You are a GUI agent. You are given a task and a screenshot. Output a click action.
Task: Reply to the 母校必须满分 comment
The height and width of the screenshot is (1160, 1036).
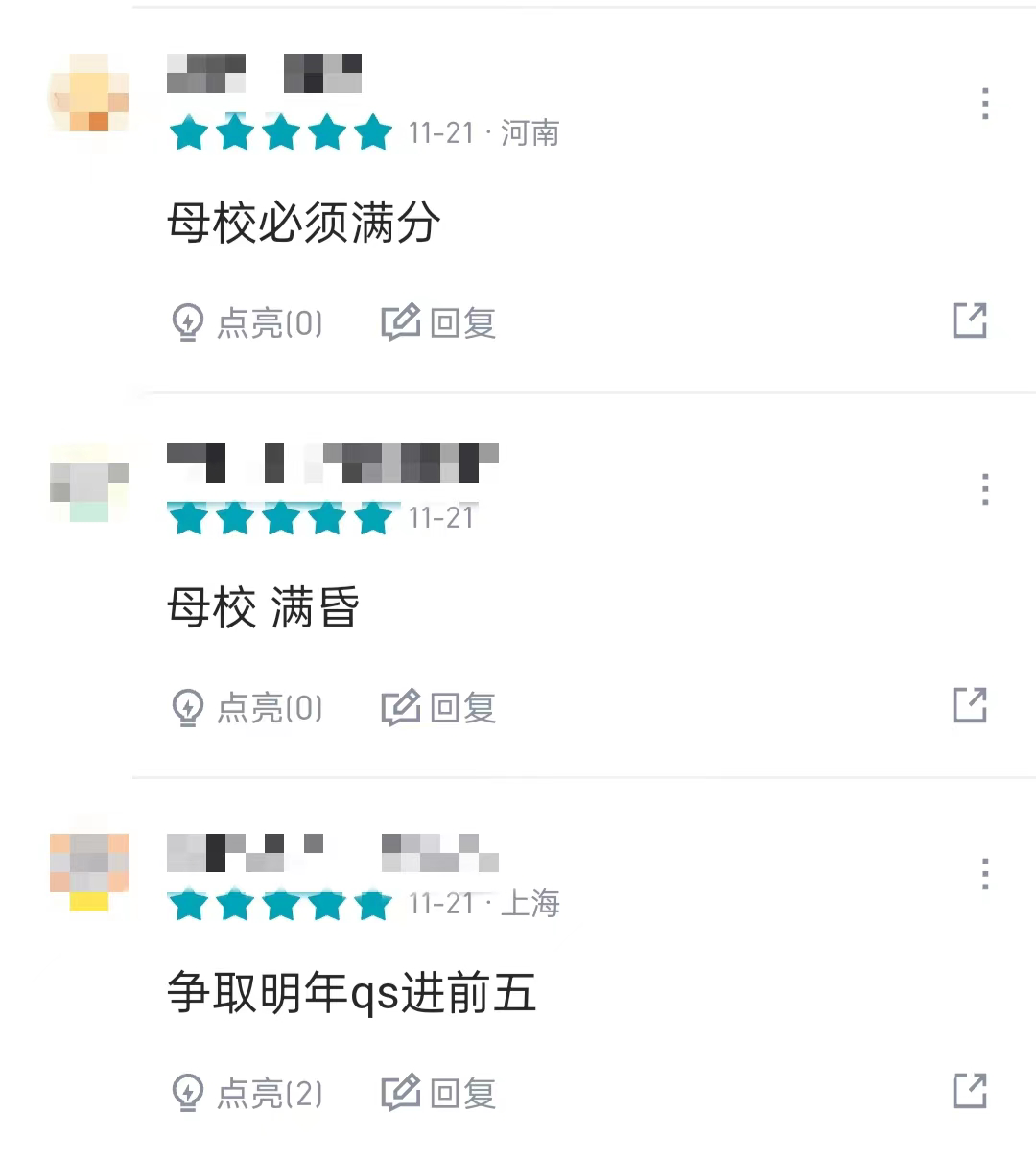pyautogui.click(x=438, y=323)
